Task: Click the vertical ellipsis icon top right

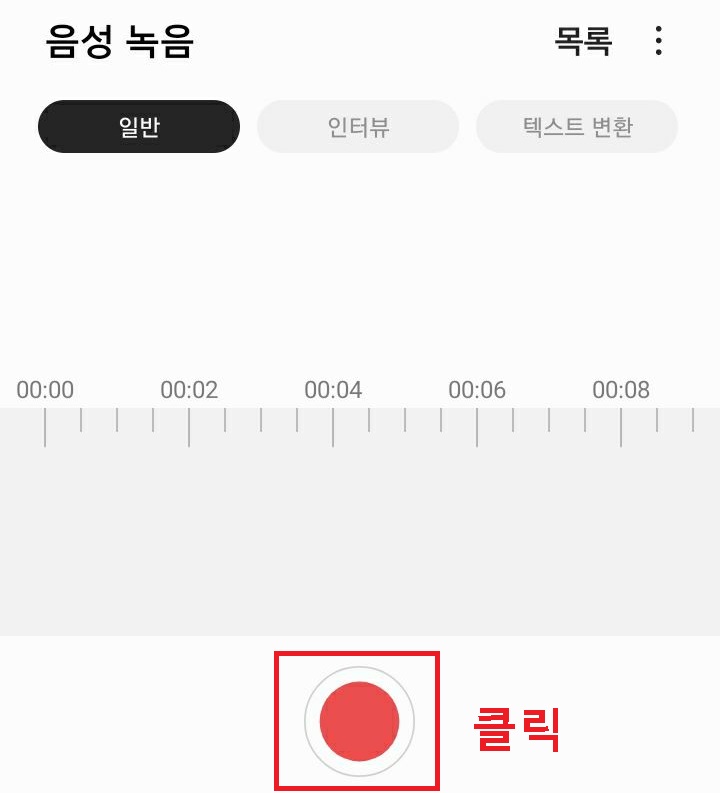Action: pyautogui.click(x=658, y=41)
